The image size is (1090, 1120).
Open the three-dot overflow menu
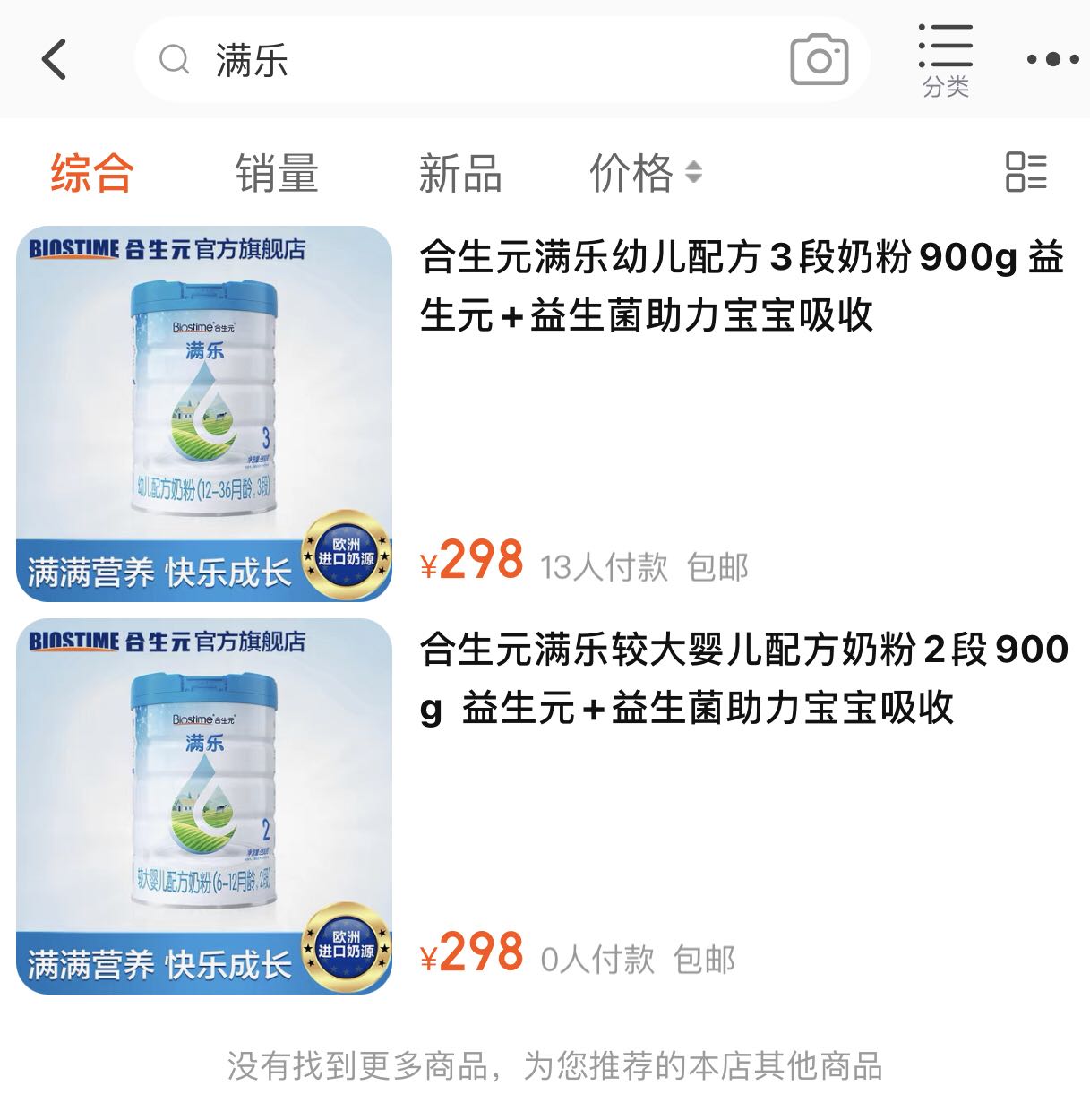coord(1052,60)
